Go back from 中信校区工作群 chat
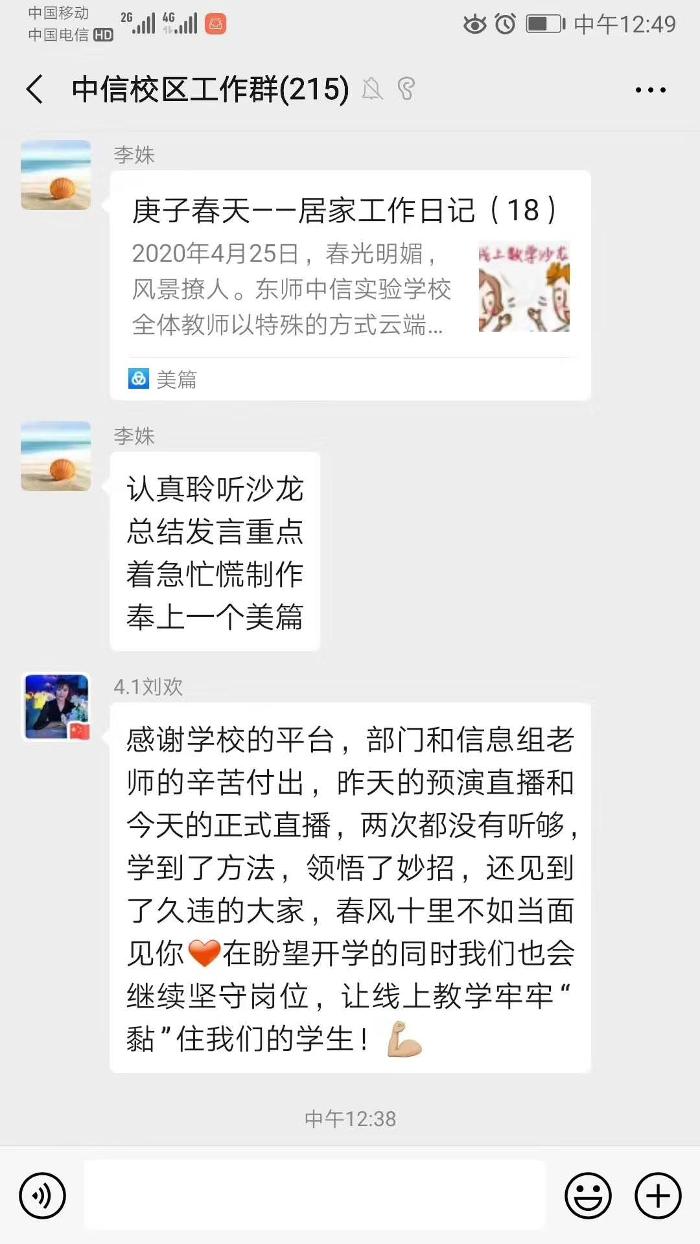Screen dimensions: 700x1244 click(35, 90)
